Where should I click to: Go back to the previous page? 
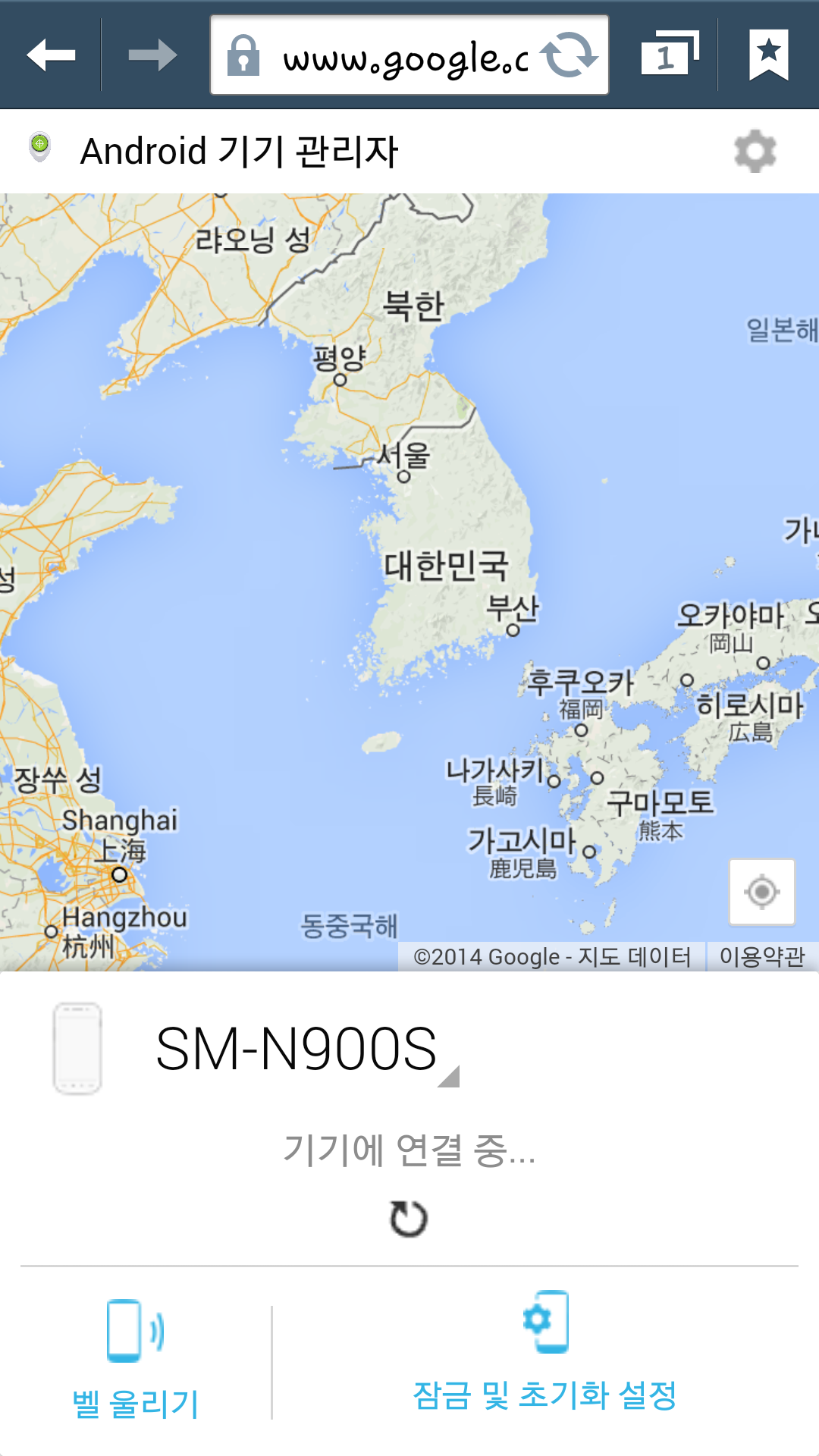51,55
